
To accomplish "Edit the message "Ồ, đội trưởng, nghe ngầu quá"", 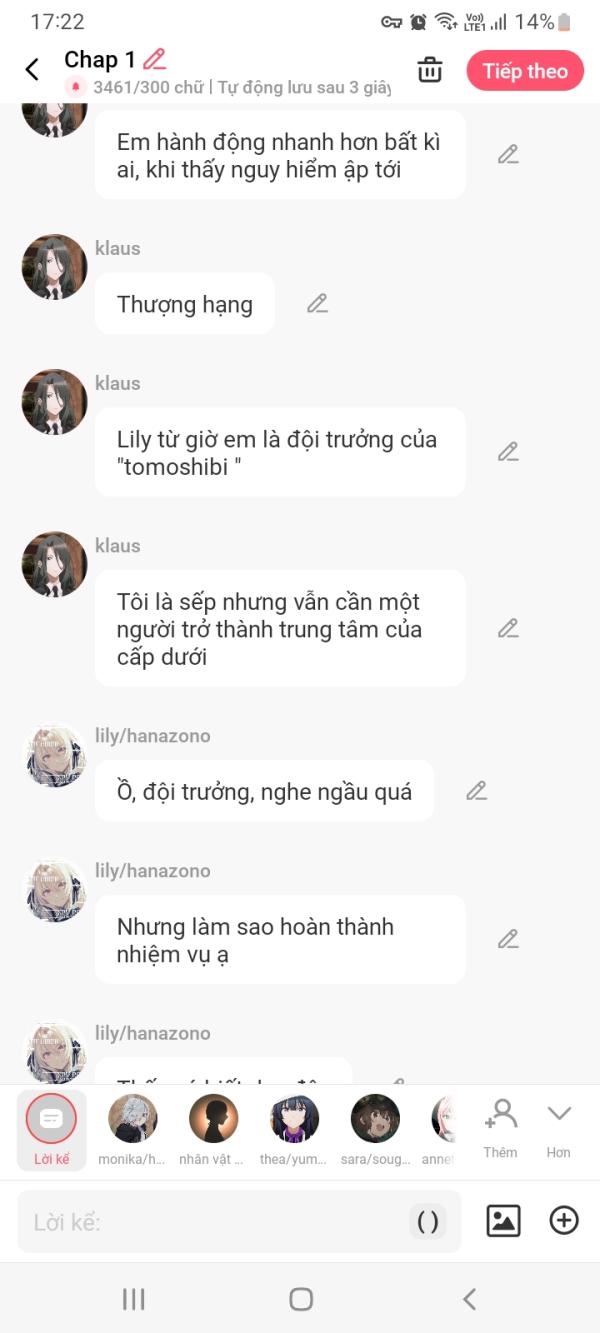I will (x=477, y=791).
